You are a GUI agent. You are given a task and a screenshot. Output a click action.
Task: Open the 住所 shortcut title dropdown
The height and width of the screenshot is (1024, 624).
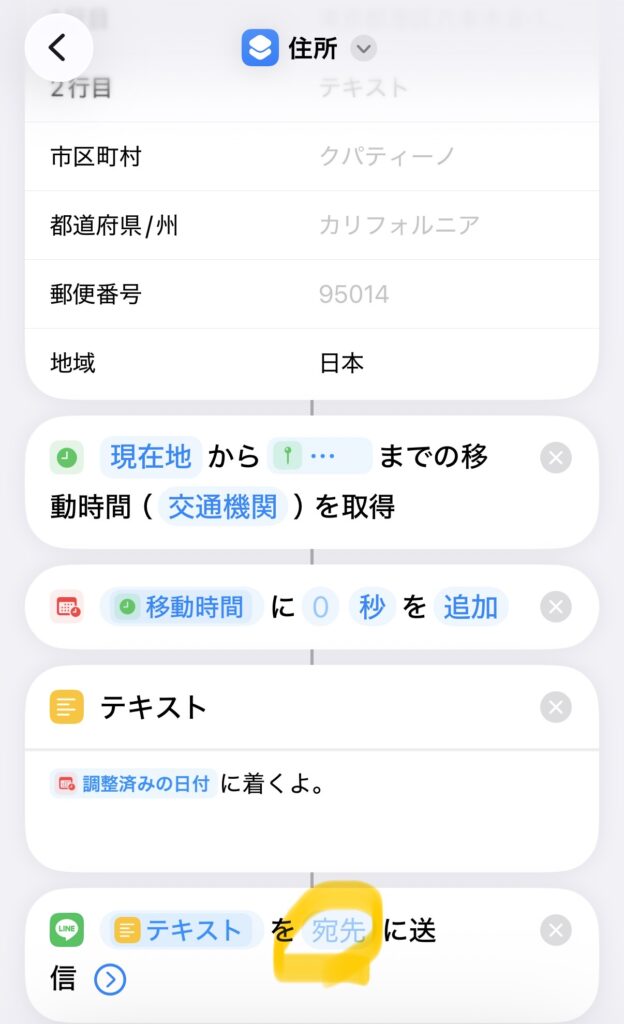click(x=364, y=48)
